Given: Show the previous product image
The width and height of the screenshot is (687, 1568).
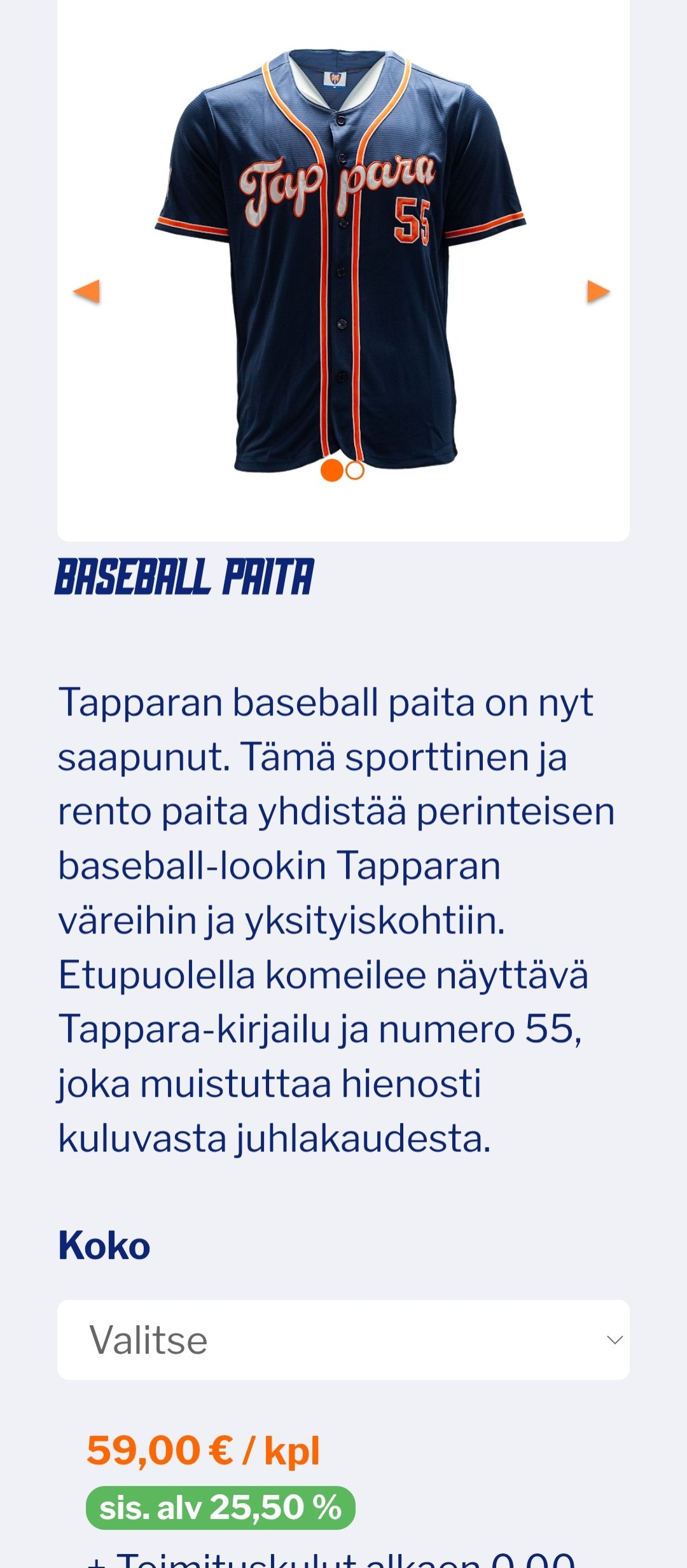Looking at the screenshot, I should pyautogui.click(x=87, y=292).
